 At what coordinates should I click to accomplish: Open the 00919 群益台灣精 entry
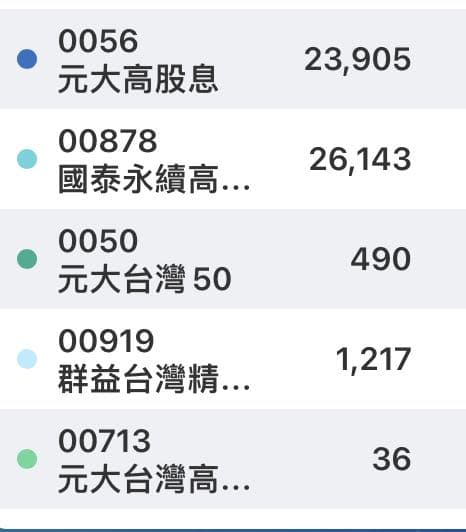point(233,359)
